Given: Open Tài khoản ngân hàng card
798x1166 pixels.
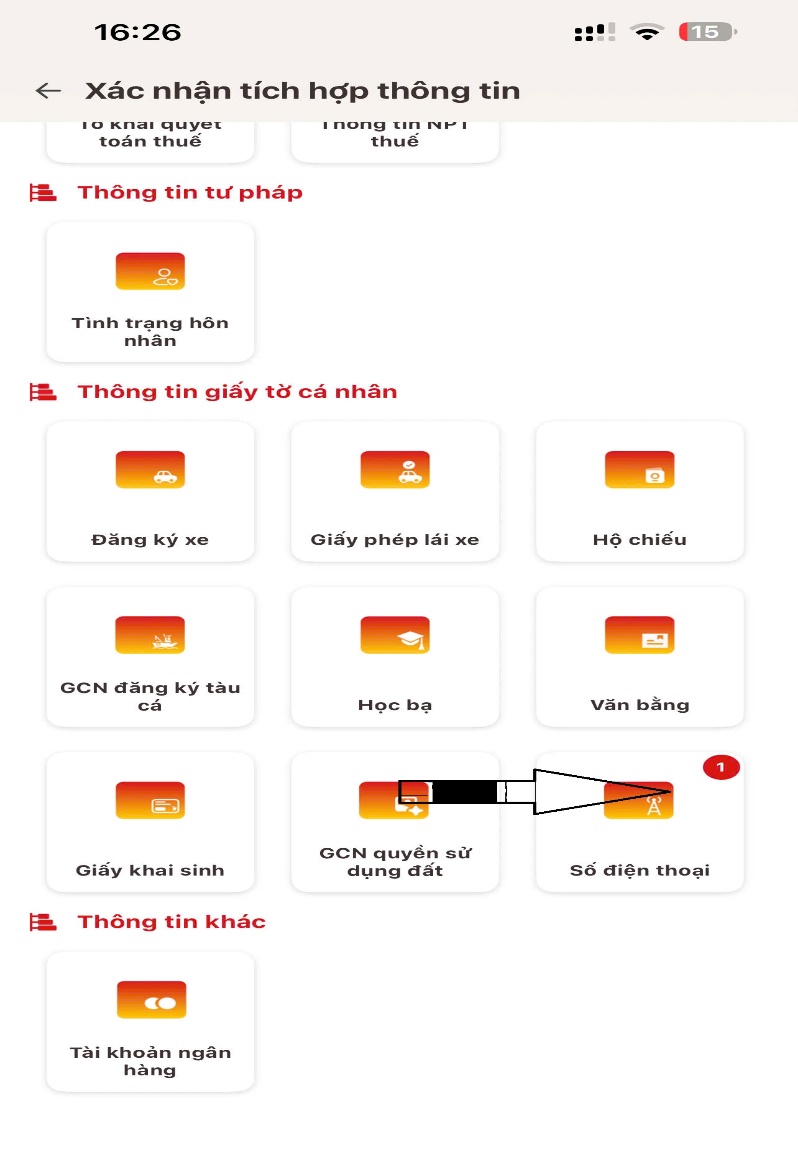Looking at the screenshot, I should 150,1021.
